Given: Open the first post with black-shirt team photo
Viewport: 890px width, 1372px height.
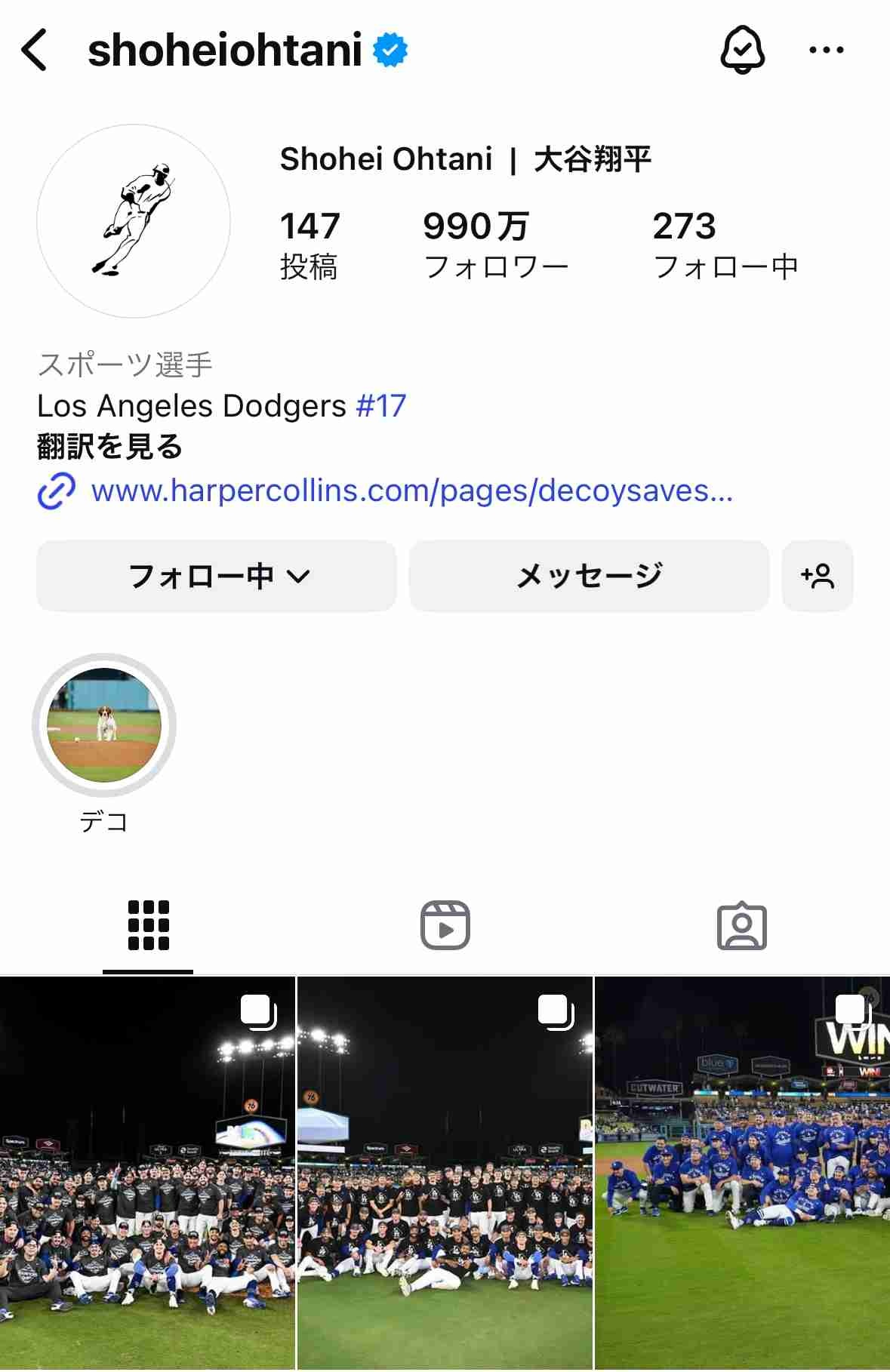Looking at the screenshot, I should (x=147, y=1174).
